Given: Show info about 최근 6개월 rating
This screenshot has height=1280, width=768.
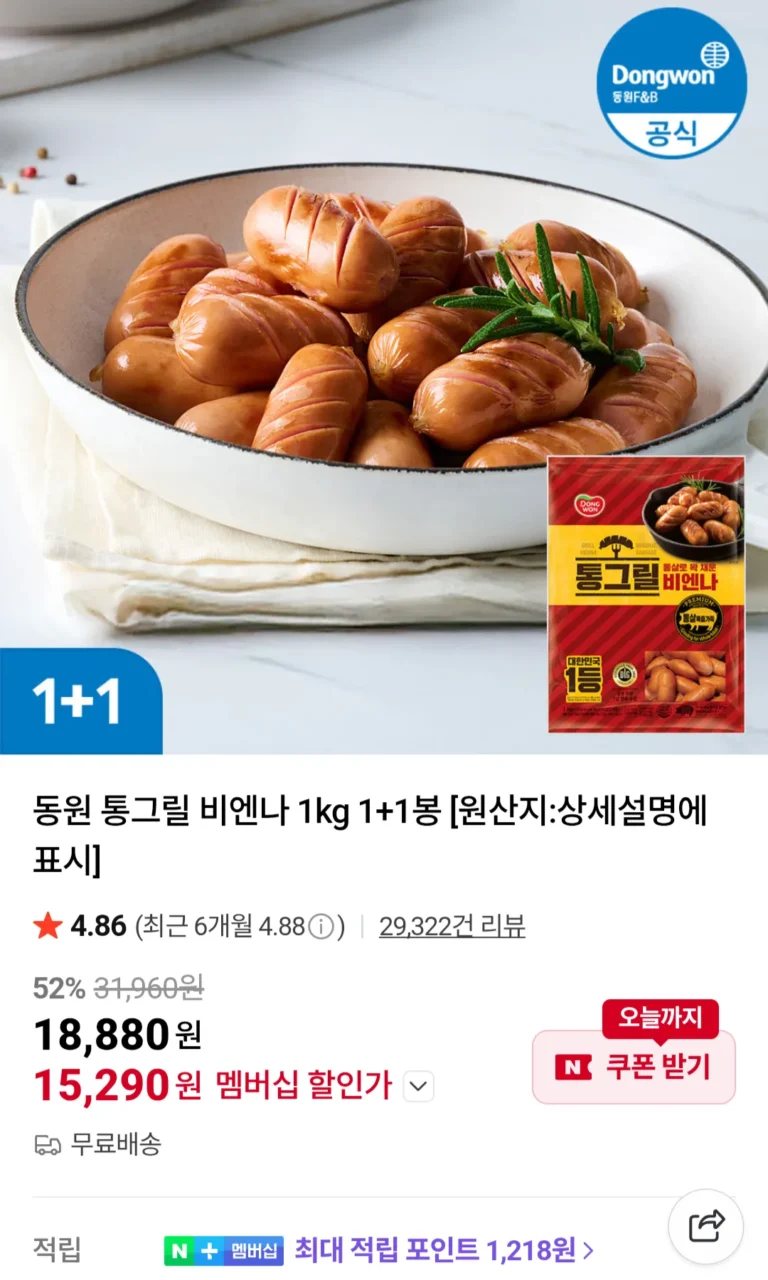Looking at the screenshot, I should point(321,927).
